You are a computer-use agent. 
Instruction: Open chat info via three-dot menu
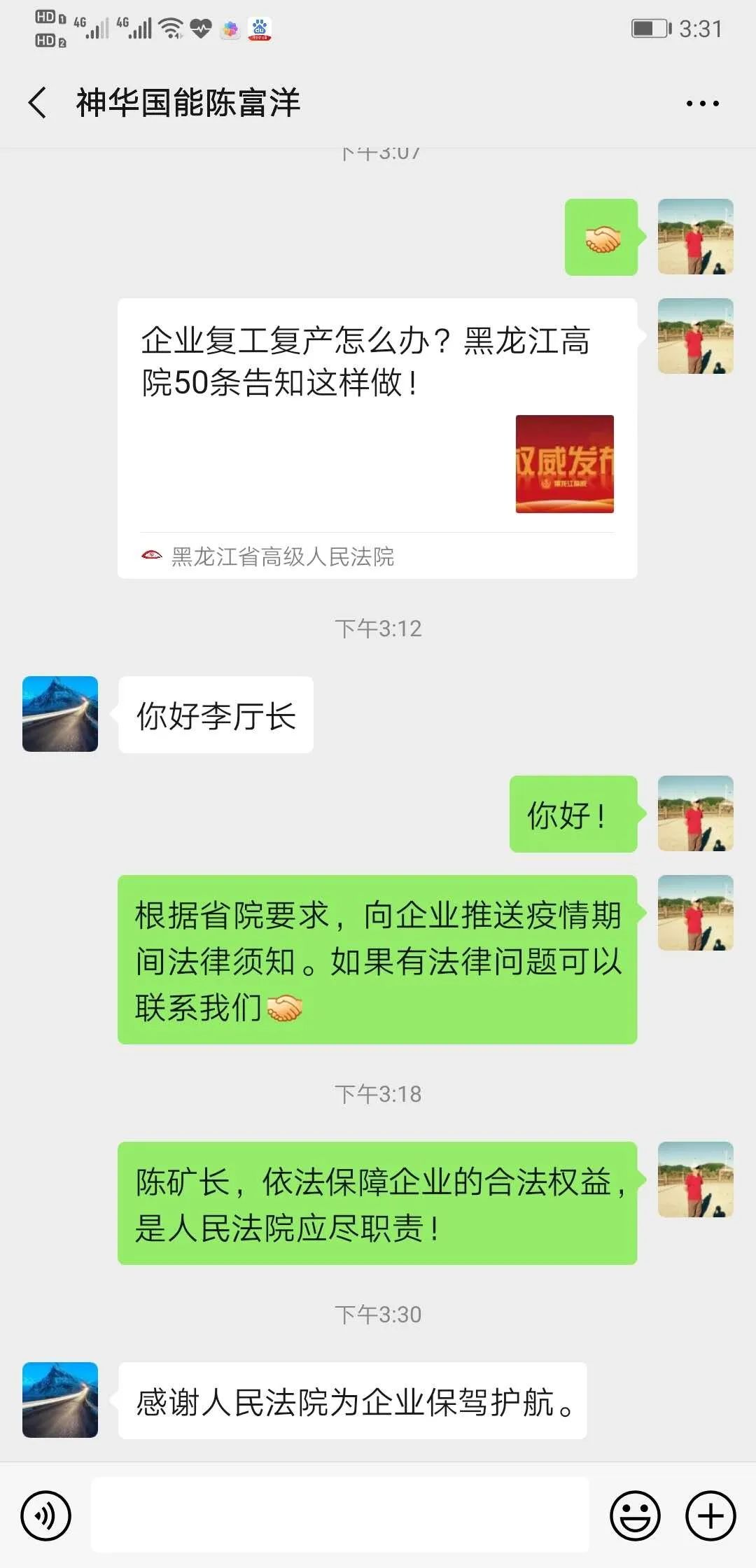[702, 104]
